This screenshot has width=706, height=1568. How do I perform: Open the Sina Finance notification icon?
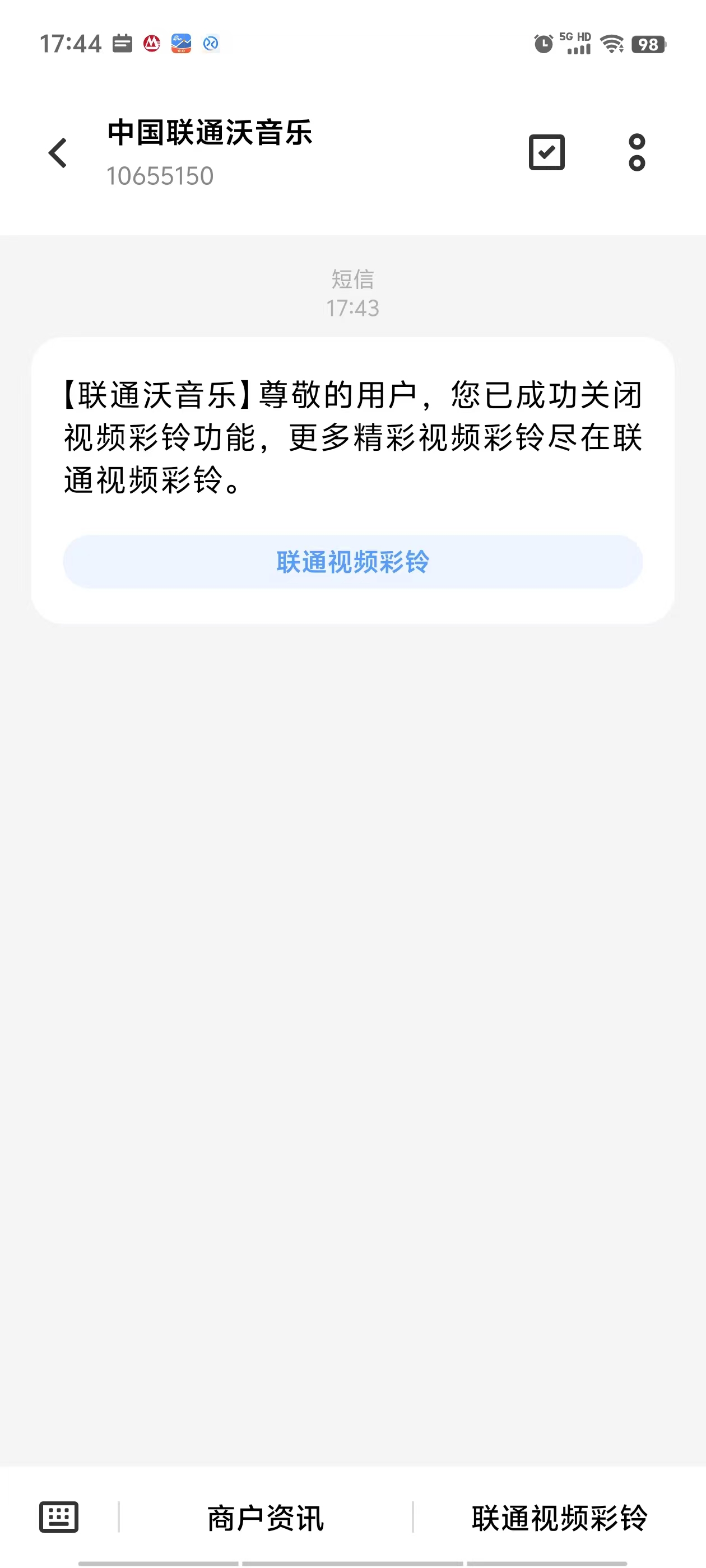tap(182, 43)
